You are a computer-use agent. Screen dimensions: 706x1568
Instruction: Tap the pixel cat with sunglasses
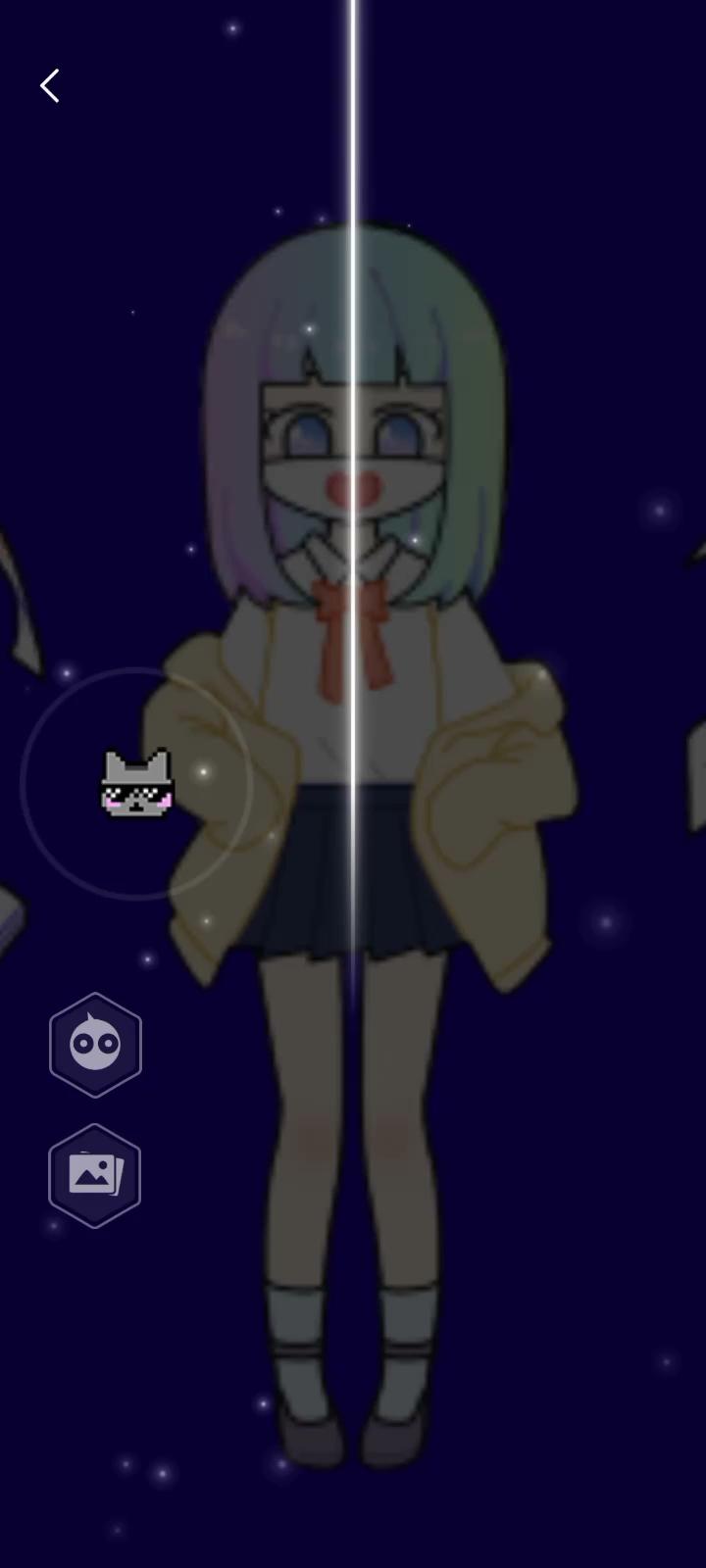pos(137,783)
